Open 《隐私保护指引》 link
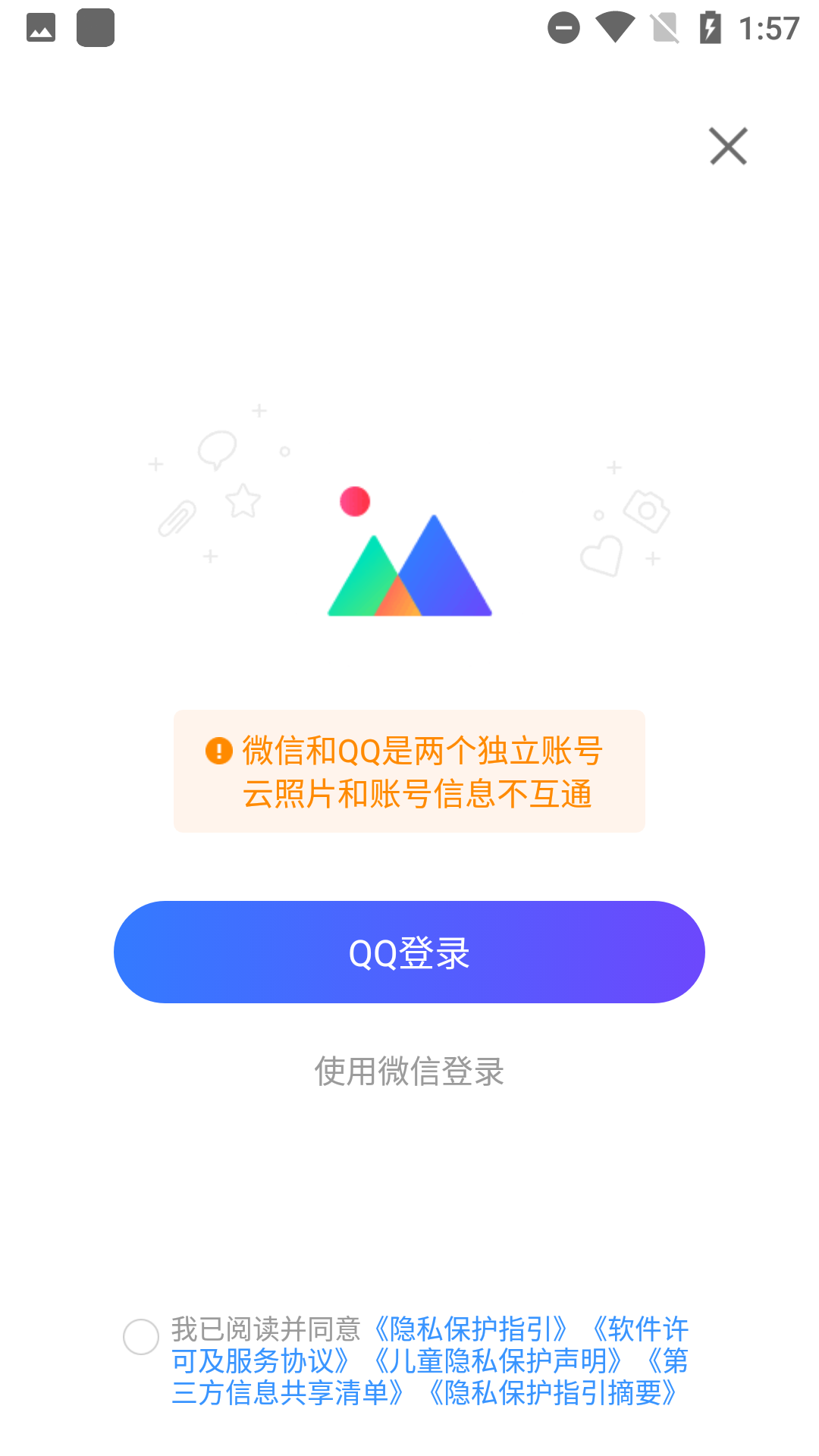 [x=470, y=1329]
